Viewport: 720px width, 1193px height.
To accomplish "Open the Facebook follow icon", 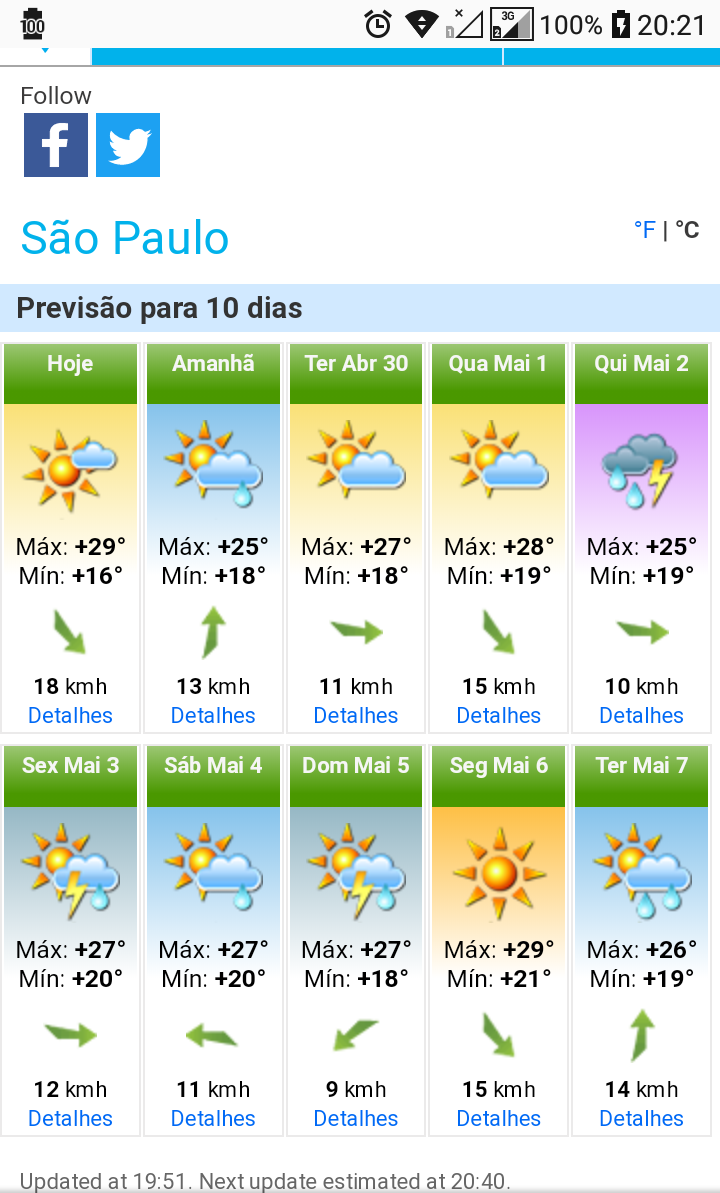I will click(56, 145).
